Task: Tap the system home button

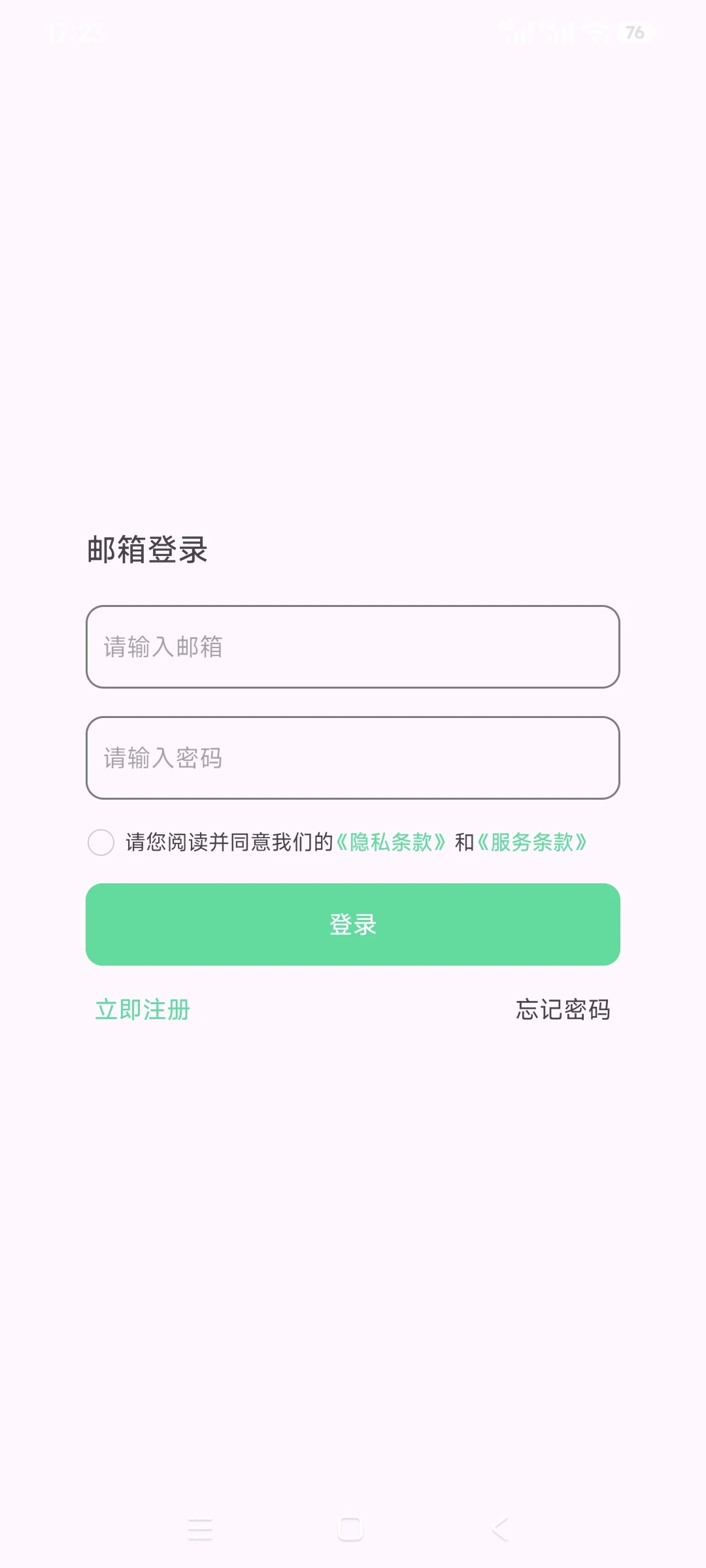Action: coord(350,1529)
